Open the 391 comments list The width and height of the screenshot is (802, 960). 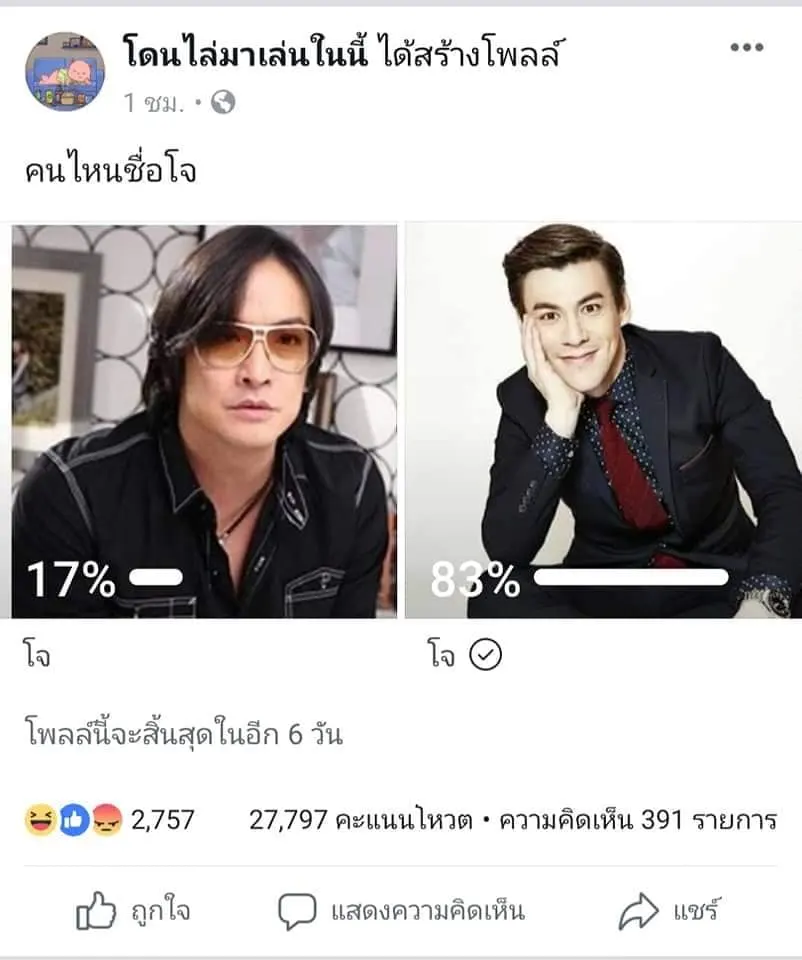640,821
